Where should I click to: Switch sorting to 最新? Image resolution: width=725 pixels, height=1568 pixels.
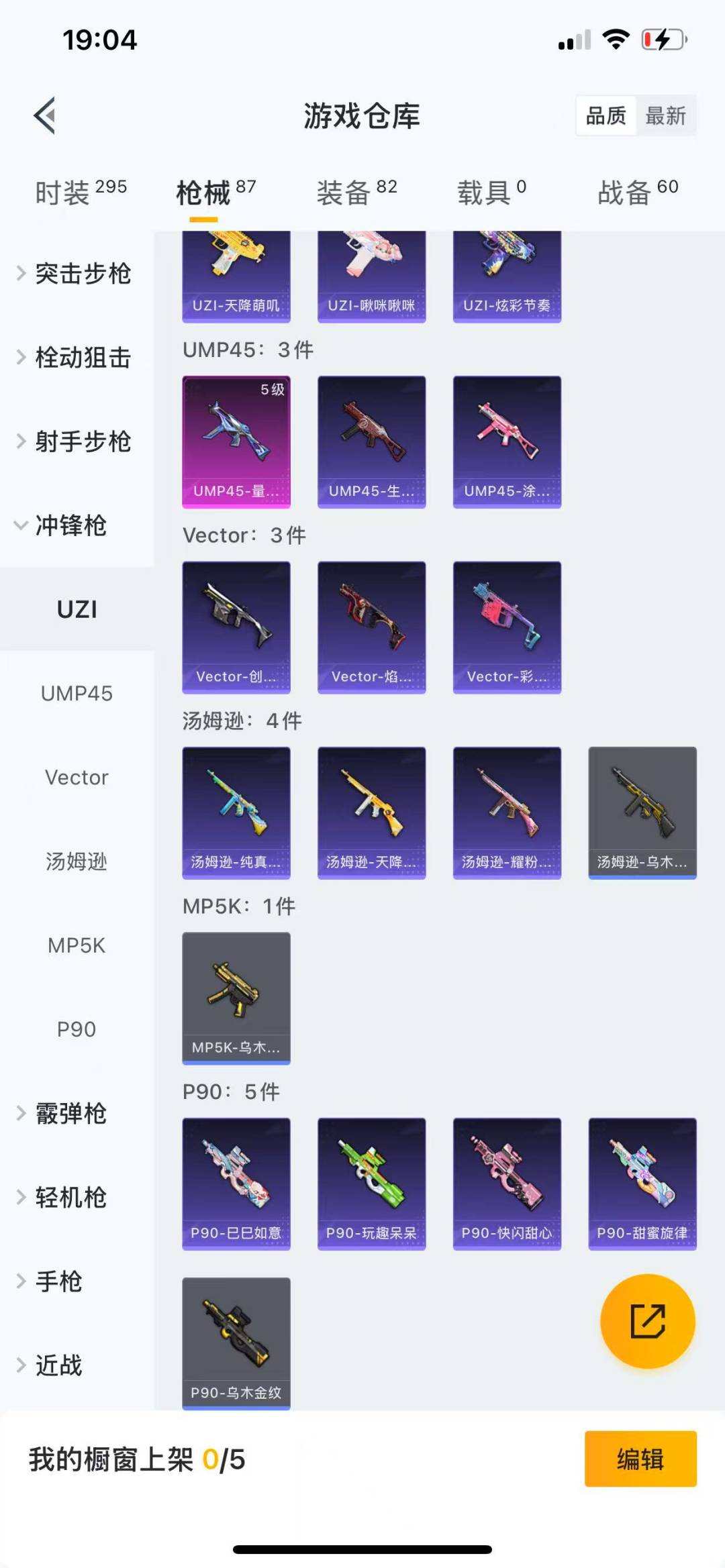667,115
